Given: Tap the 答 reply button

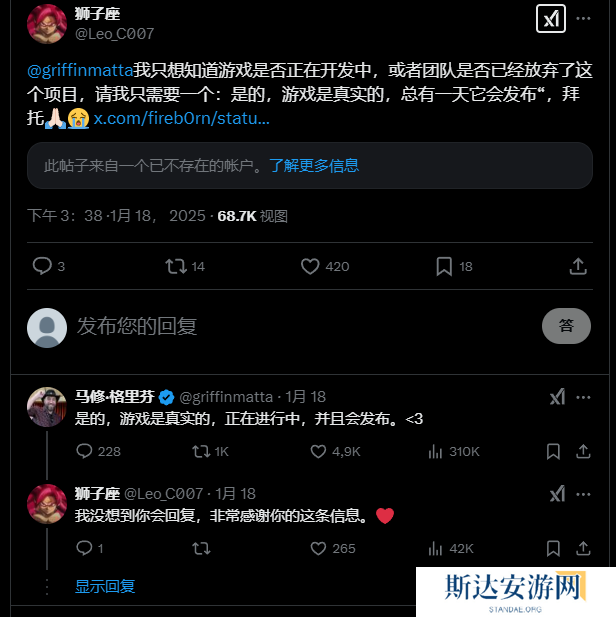Looking at the screenshot, I should [x=566, y=326].
